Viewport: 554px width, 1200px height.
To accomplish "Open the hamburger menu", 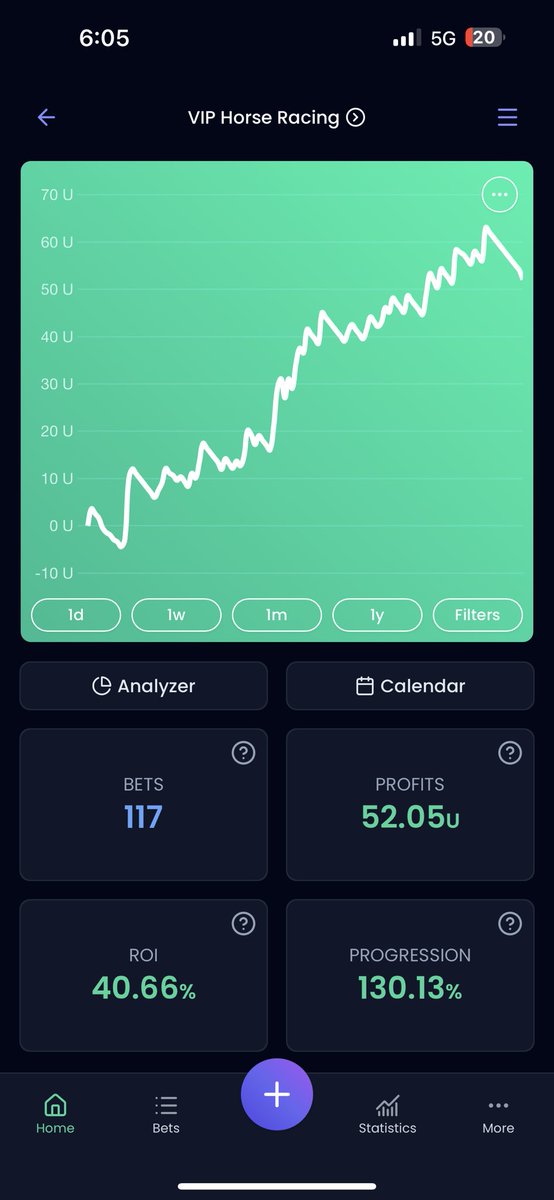I will click(x=507, y=118).
